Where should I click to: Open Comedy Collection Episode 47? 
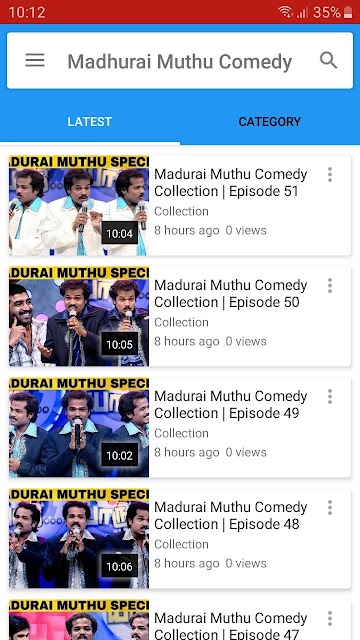click(180, 620)
